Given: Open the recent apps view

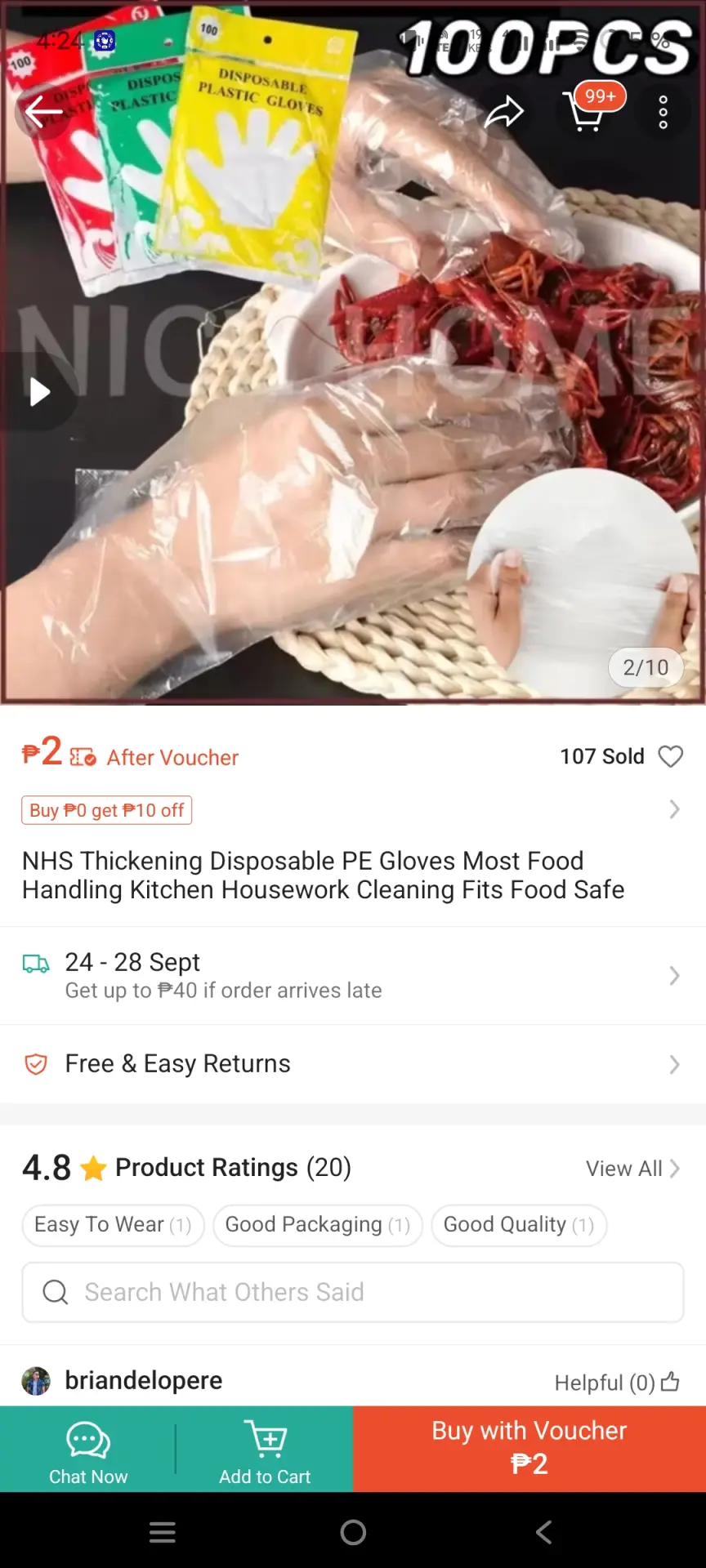Looking at the screenshot, I should (163, 1532).
